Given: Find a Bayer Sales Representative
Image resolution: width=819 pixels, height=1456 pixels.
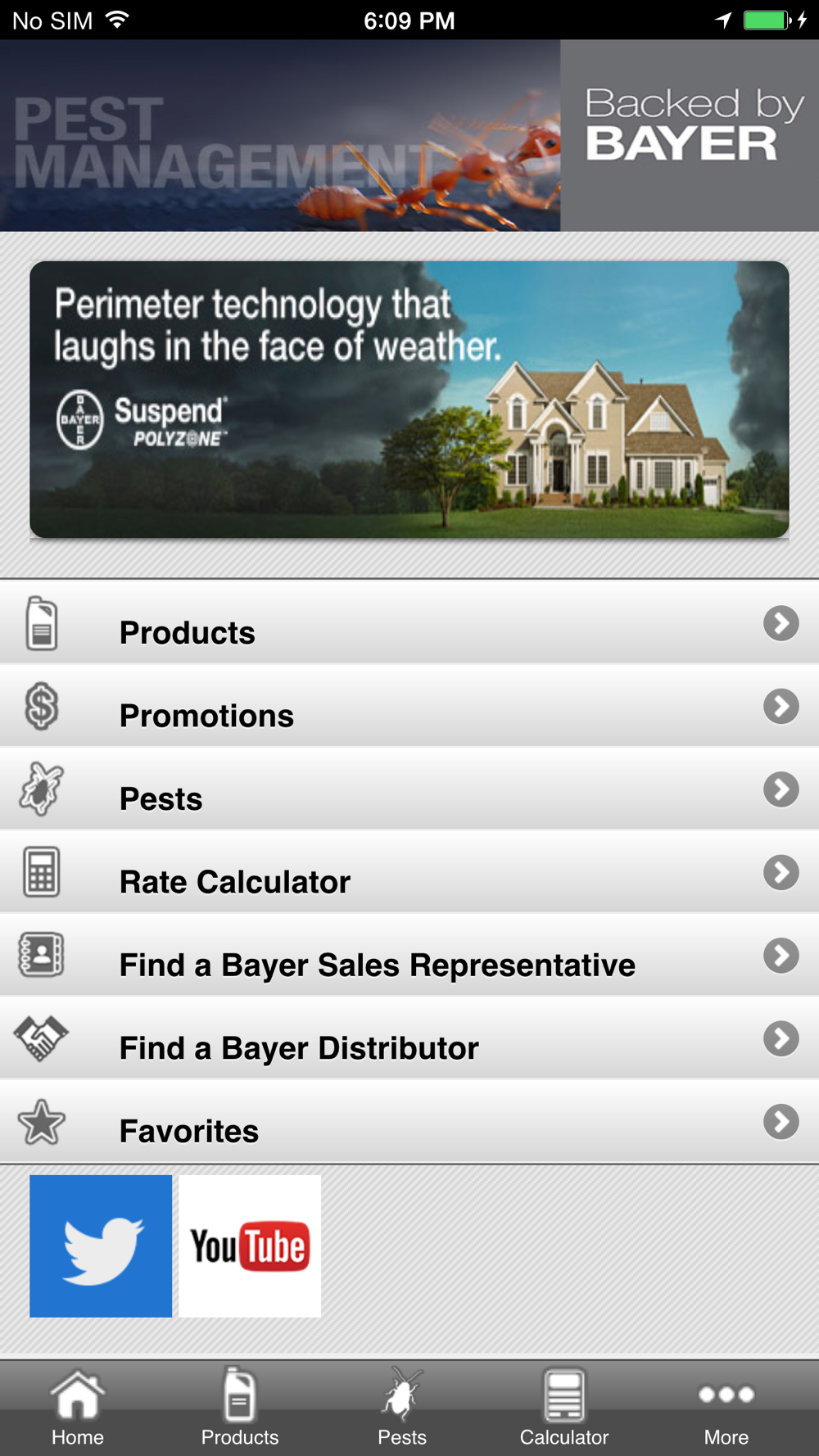Looking at the screenshot, I should pyautogui.click(x=409, y=956).
